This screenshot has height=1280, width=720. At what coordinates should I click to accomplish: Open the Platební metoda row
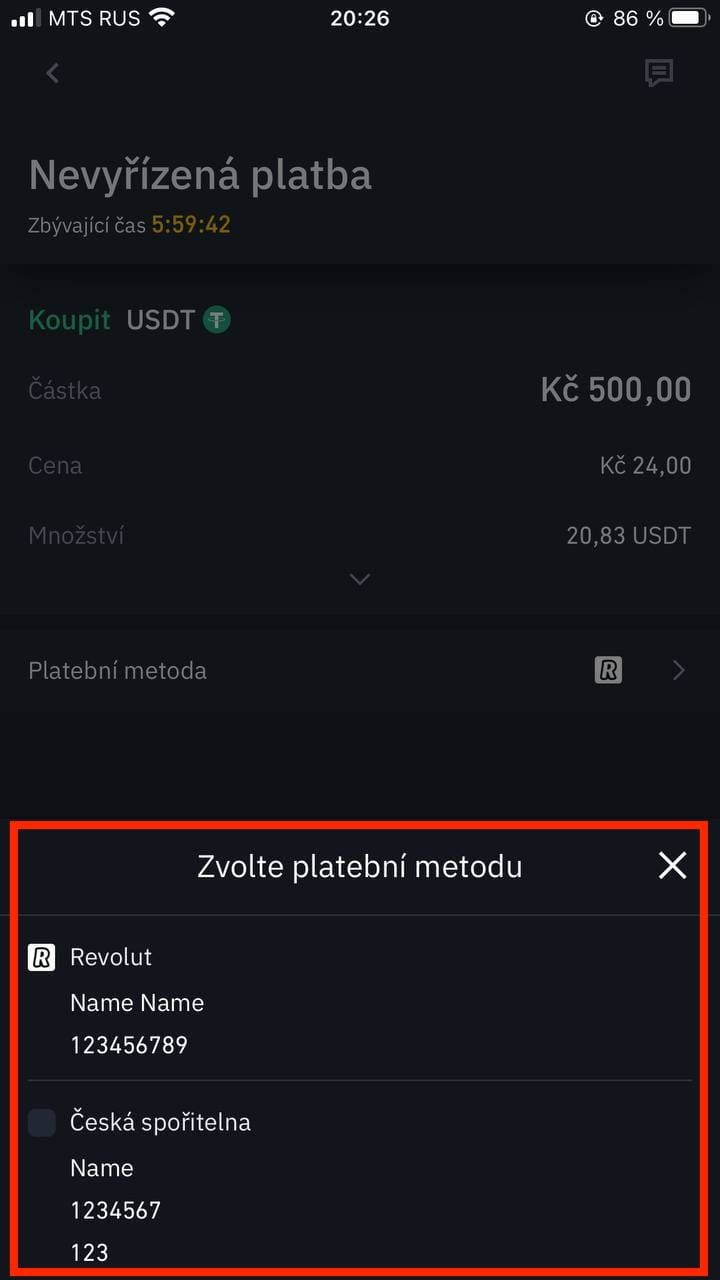pyautogui.click(x=360, y=670)
